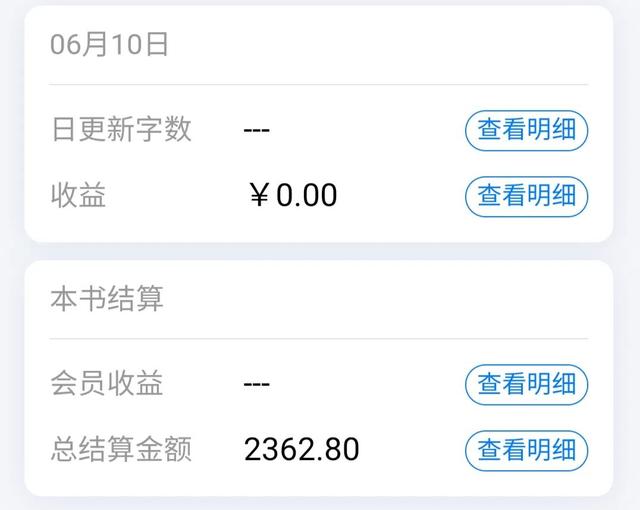This screenshot has width=640, height=510.
Task: Tap 查看明细 beside 总结算金额
Action: [526, 449]
